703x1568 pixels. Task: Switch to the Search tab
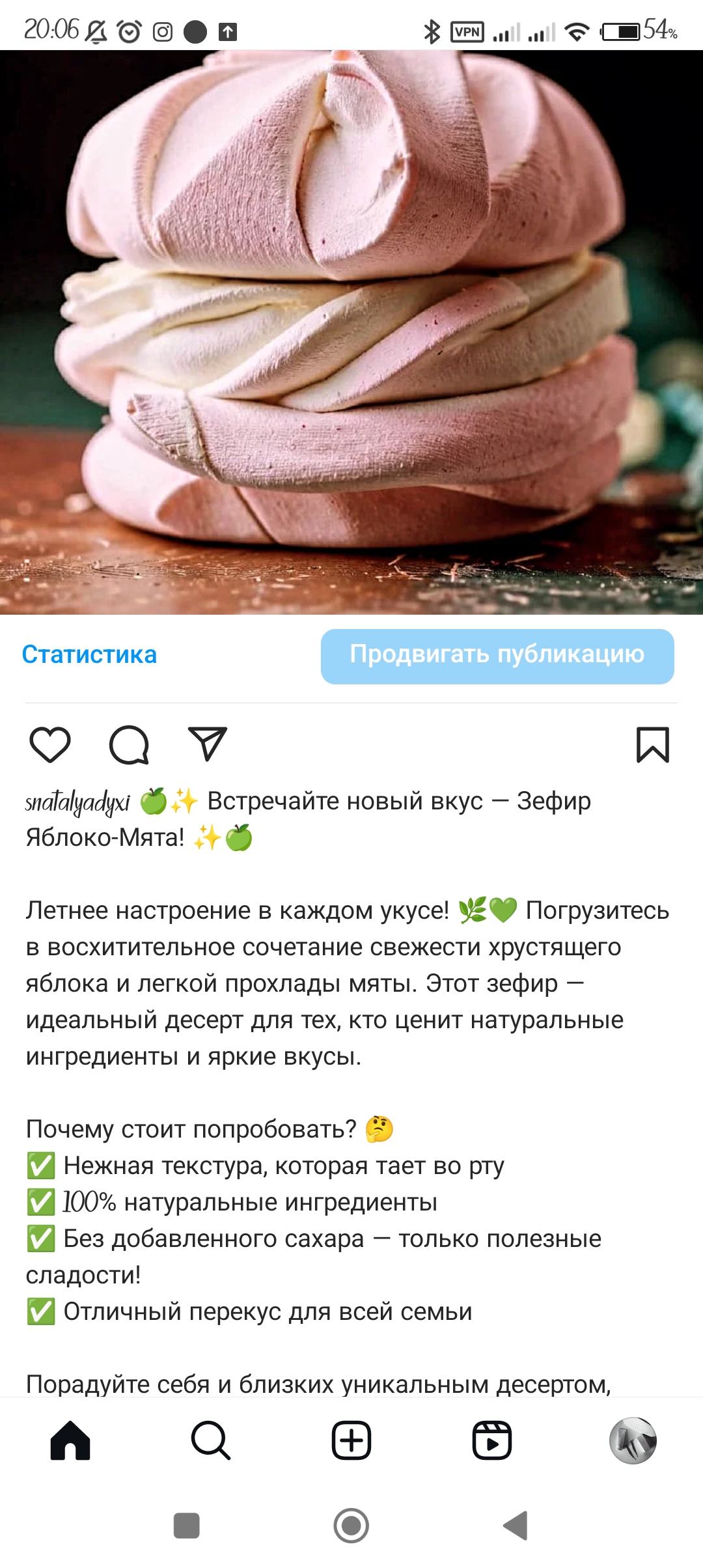[211, 1440]
